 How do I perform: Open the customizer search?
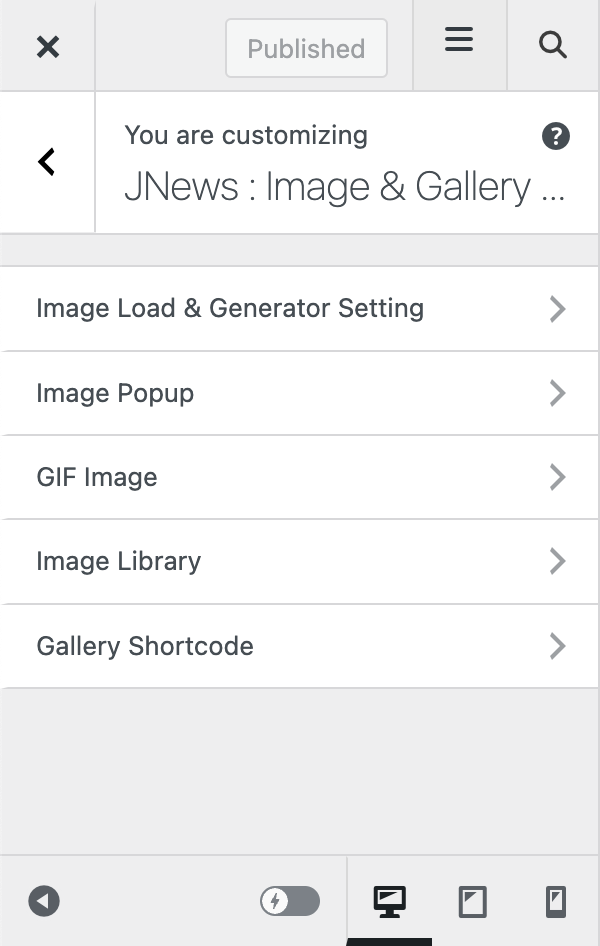coord(553,45)
